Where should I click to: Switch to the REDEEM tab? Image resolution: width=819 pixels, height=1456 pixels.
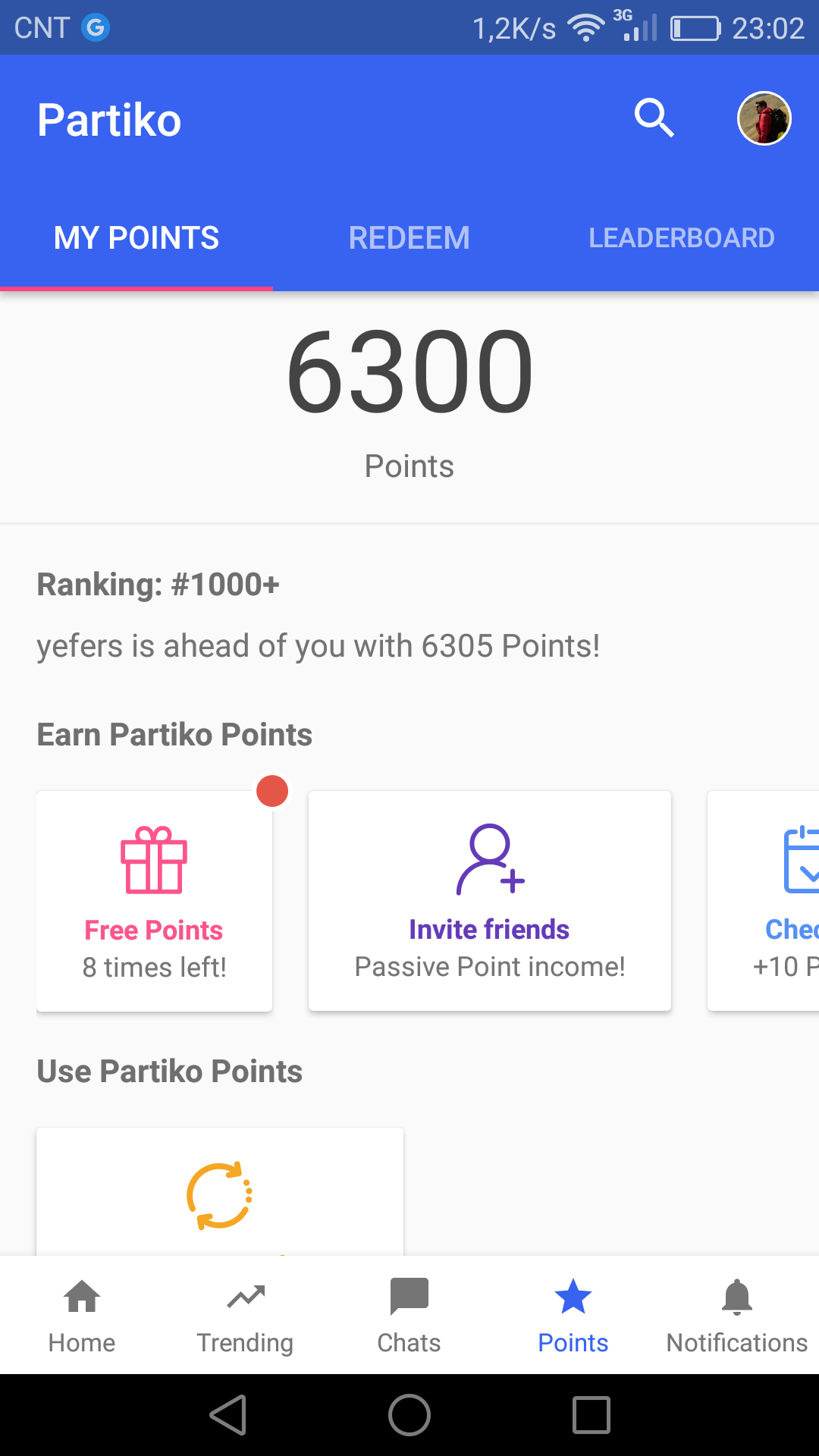point(409,237)
